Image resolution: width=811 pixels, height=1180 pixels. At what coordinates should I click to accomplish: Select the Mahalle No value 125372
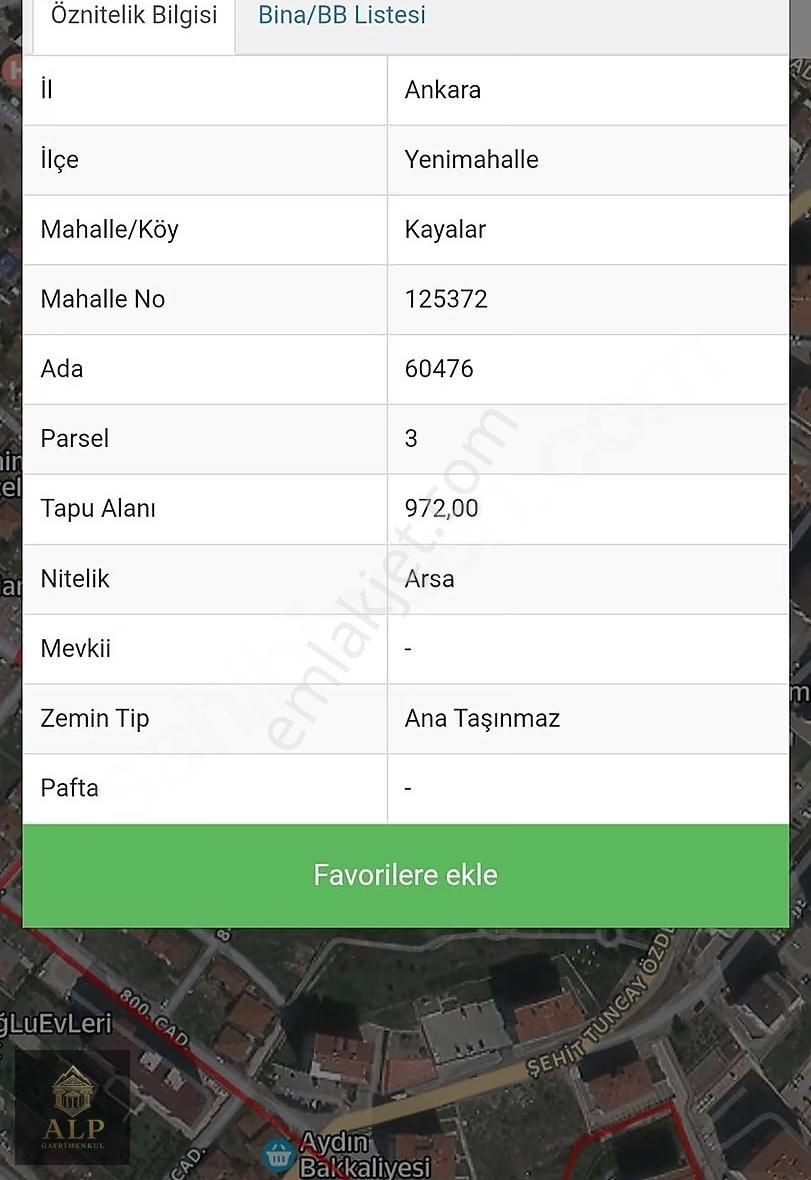(446, 299)
